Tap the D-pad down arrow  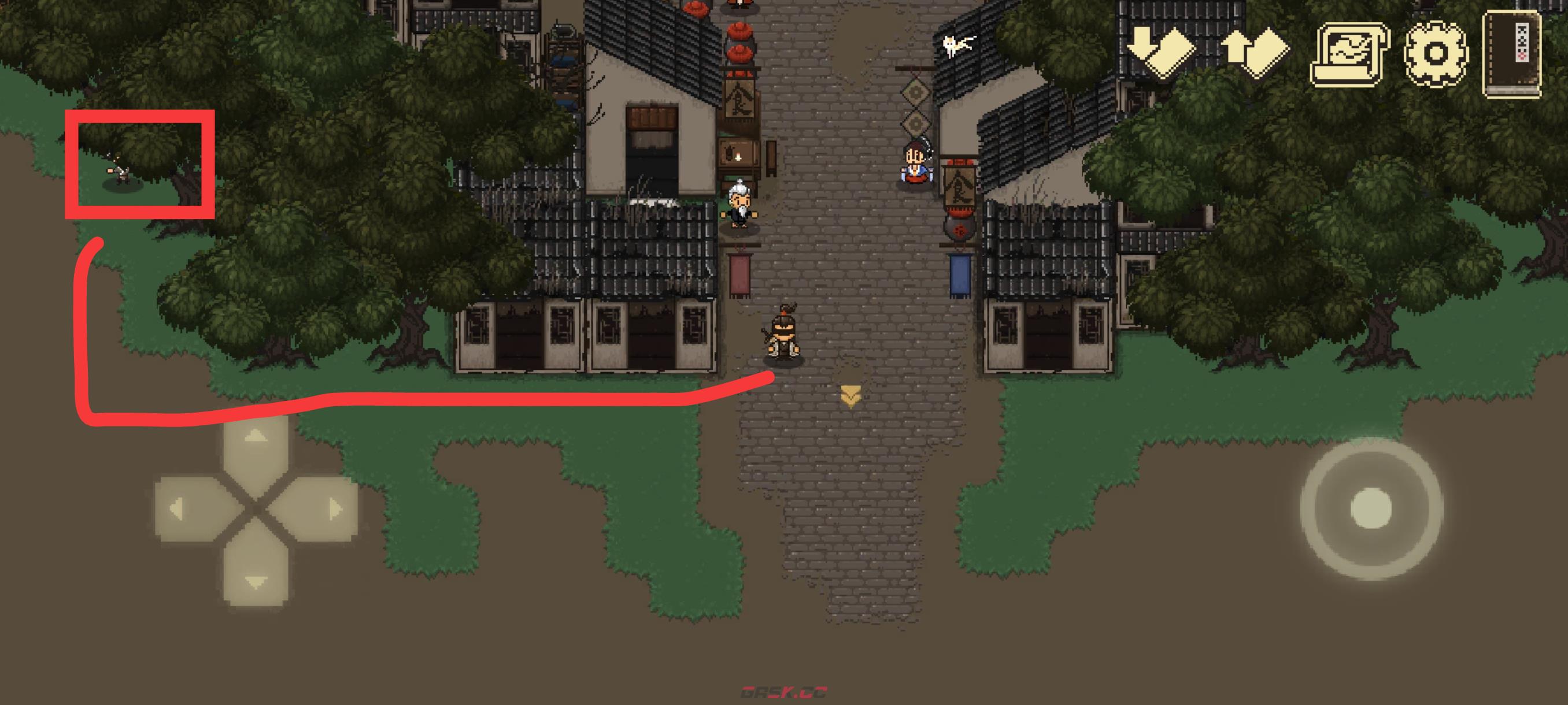[256, 574]
